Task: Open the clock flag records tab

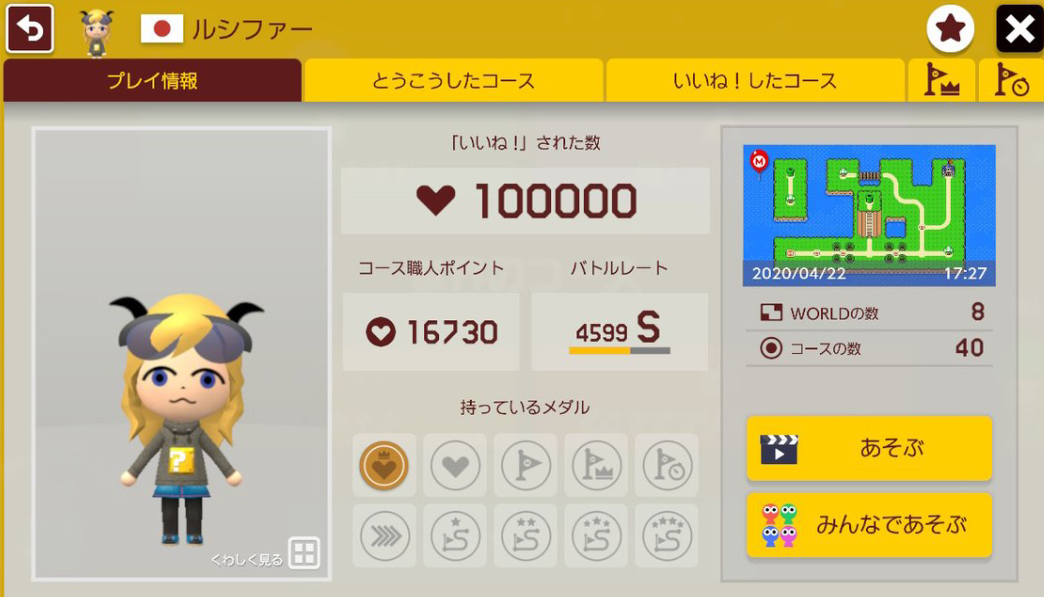Action: click(1011, 81)
